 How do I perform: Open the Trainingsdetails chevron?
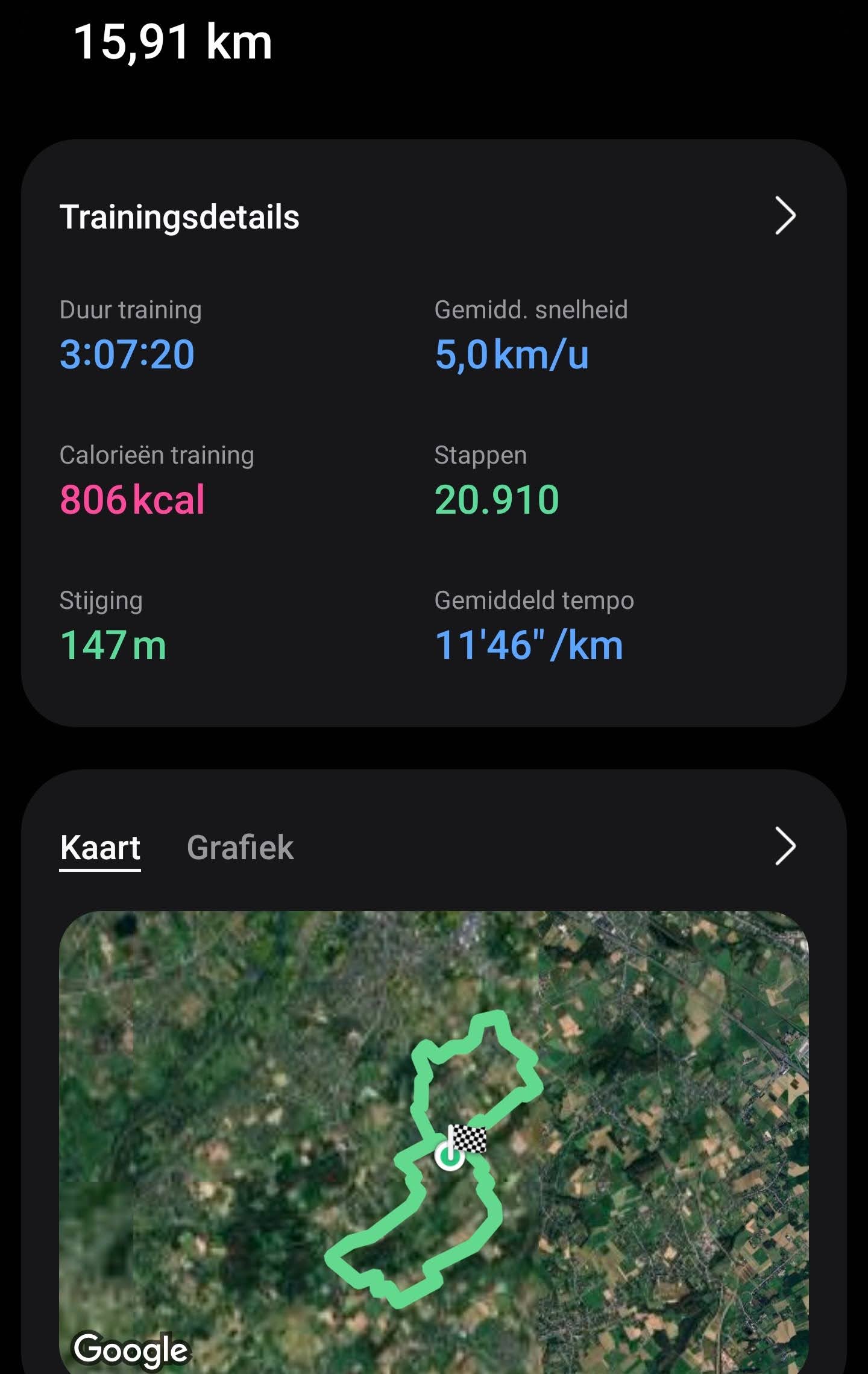(x=785, y=216)
